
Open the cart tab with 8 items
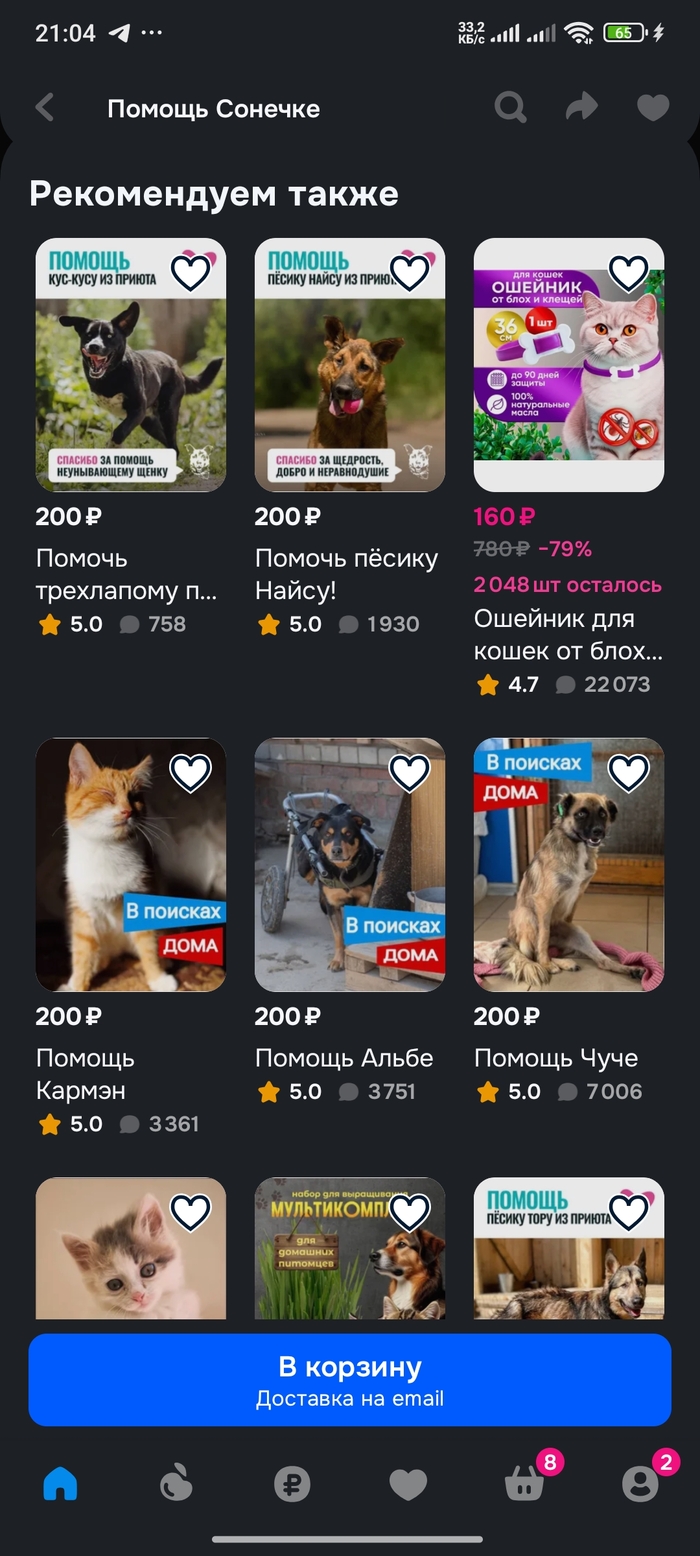525,1485
